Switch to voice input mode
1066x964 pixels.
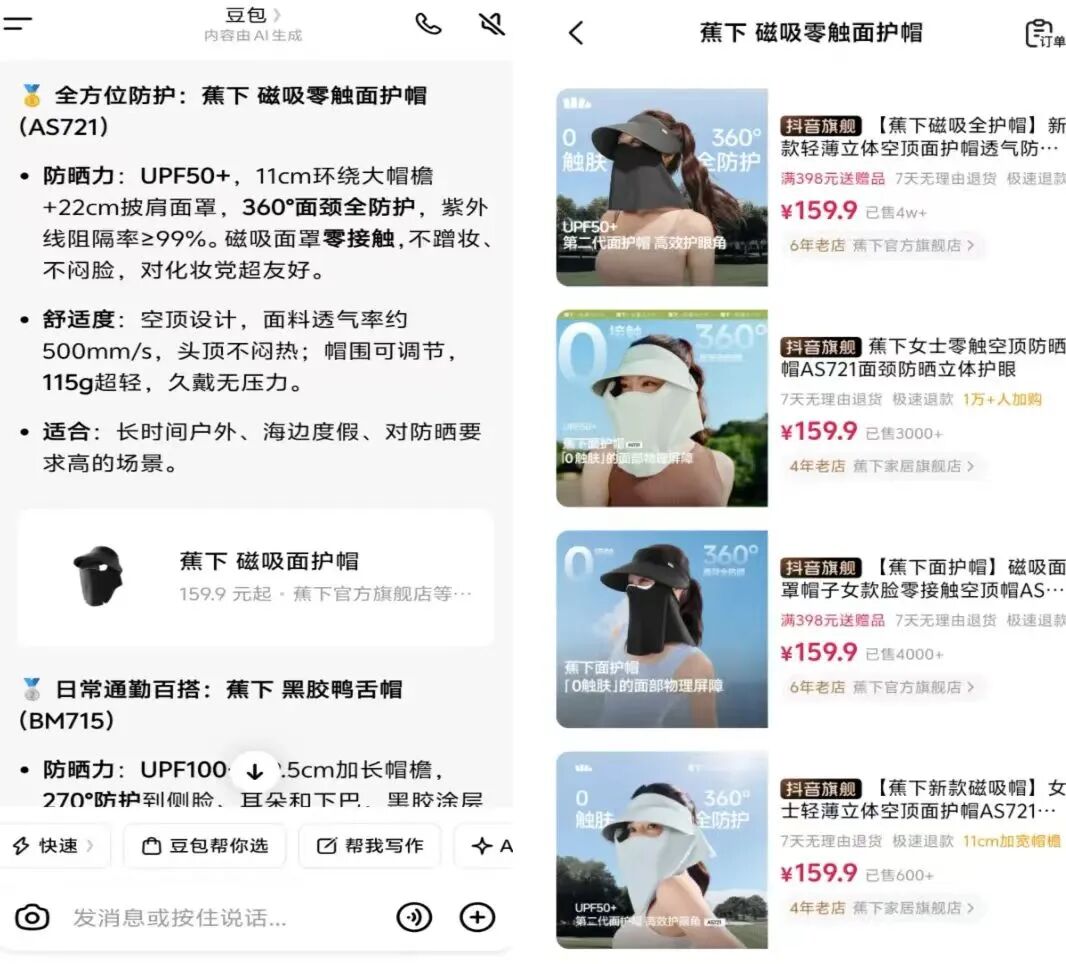click(414, 917)
